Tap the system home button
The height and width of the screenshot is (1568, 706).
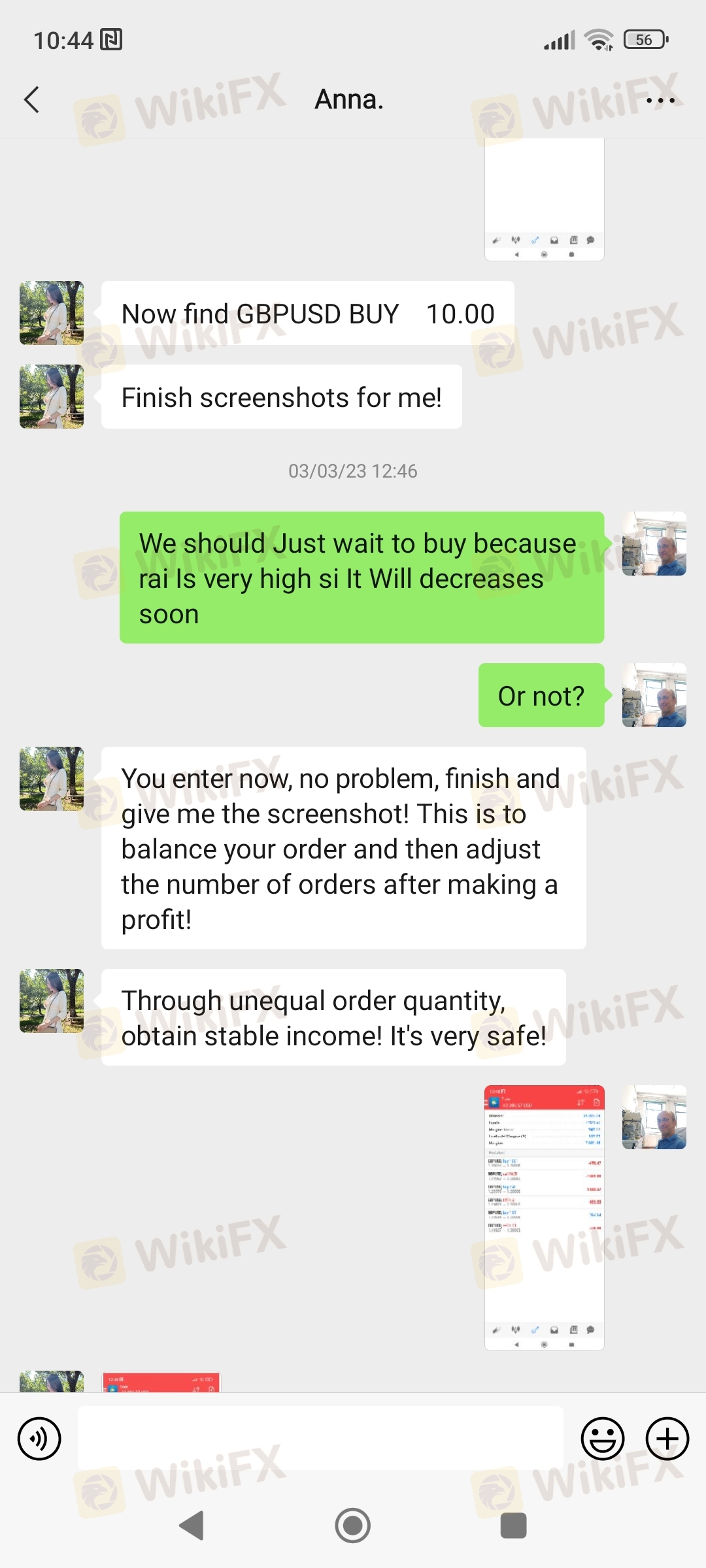pyautogui.click(x=353, y=1526)
